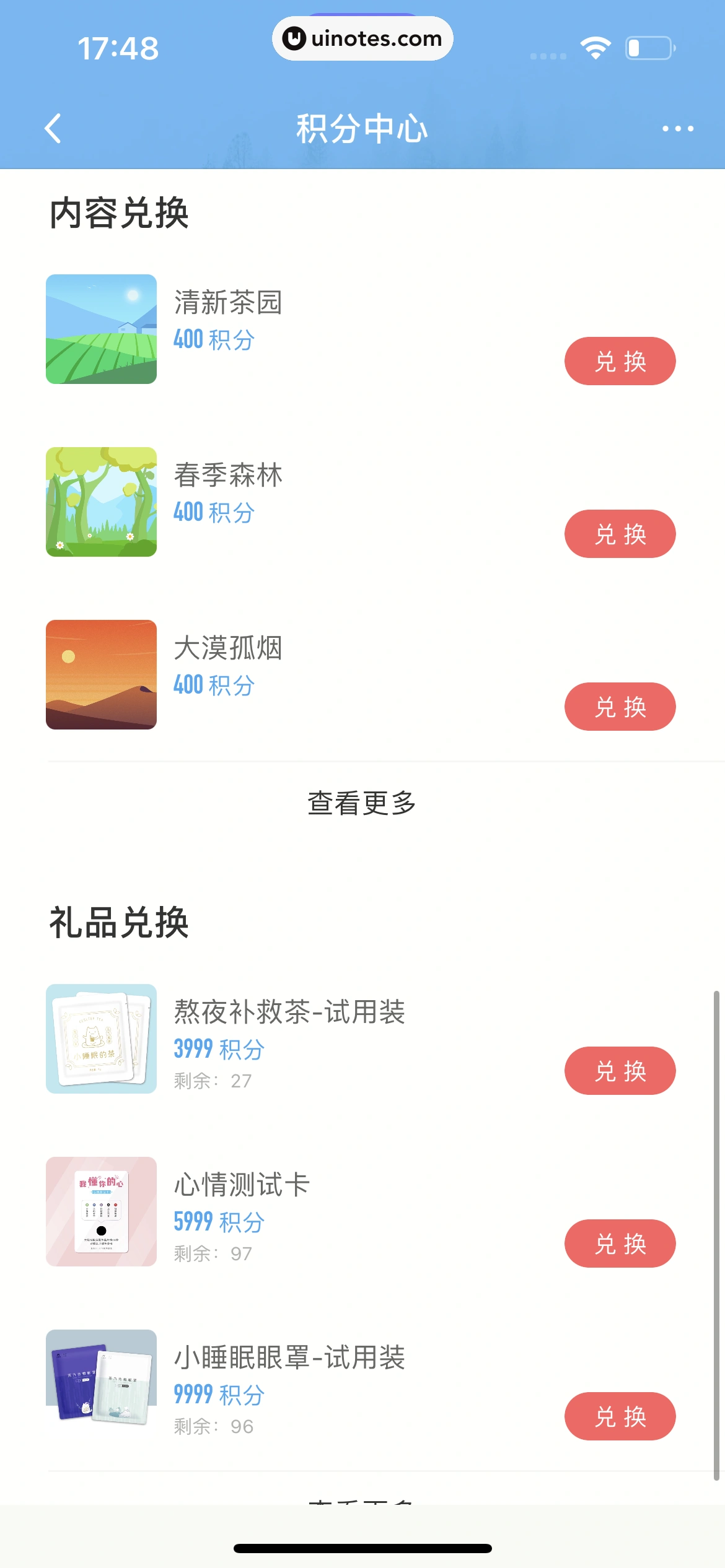Tap the 积分中心 page title
This screenshot has height=1568, width=725.
click(362, 129)
